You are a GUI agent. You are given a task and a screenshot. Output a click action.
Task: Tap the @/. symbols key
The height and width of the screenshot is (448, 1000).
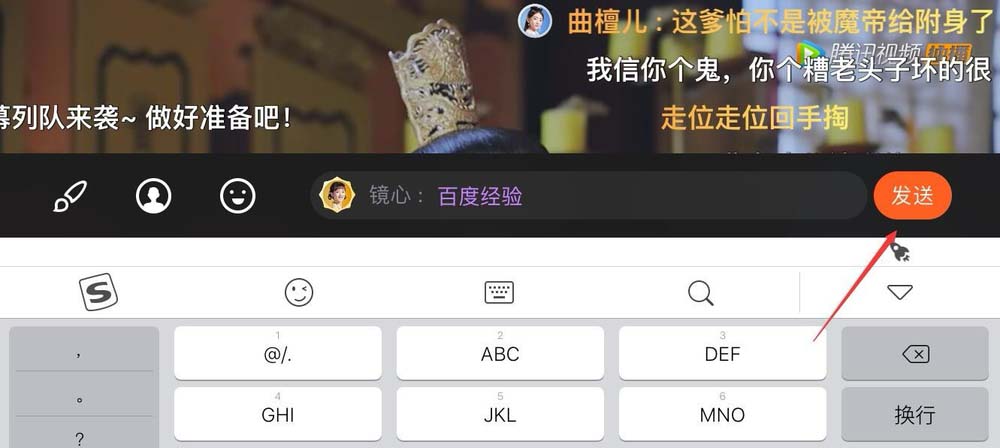(x=277, y=353)
